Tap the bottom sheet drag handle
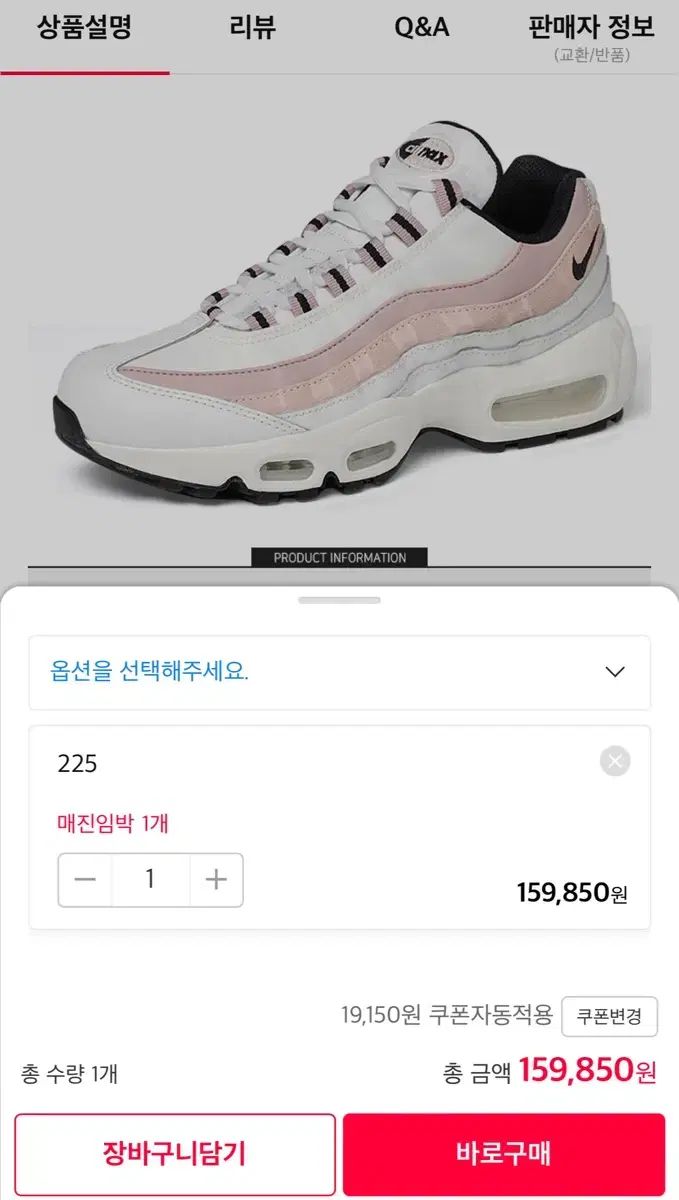The width and height of the screenshot is (679, 1200). [339, 600]
